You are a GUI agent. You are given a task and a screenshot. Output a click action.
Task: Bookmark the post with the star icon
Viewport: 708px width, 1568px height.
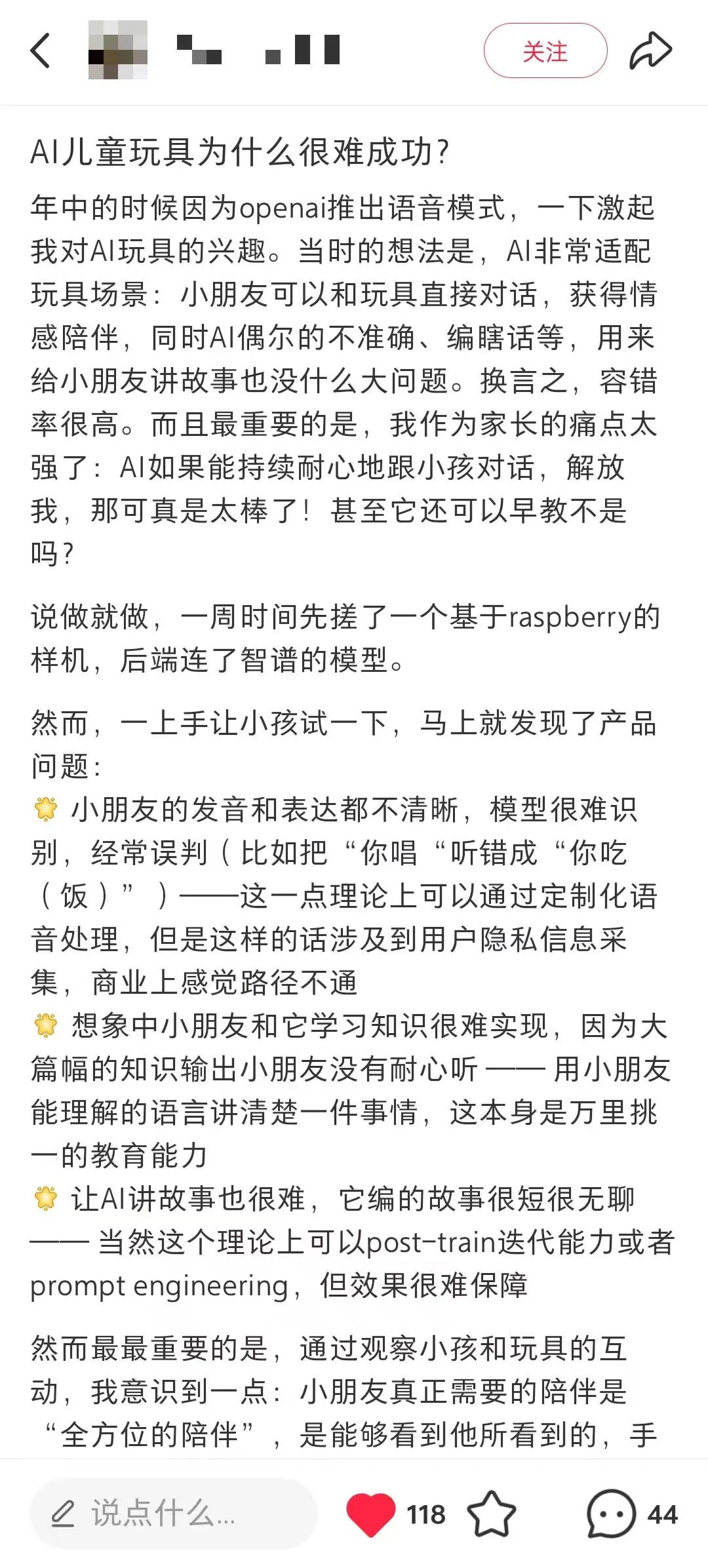click(x=492, y=1514)
